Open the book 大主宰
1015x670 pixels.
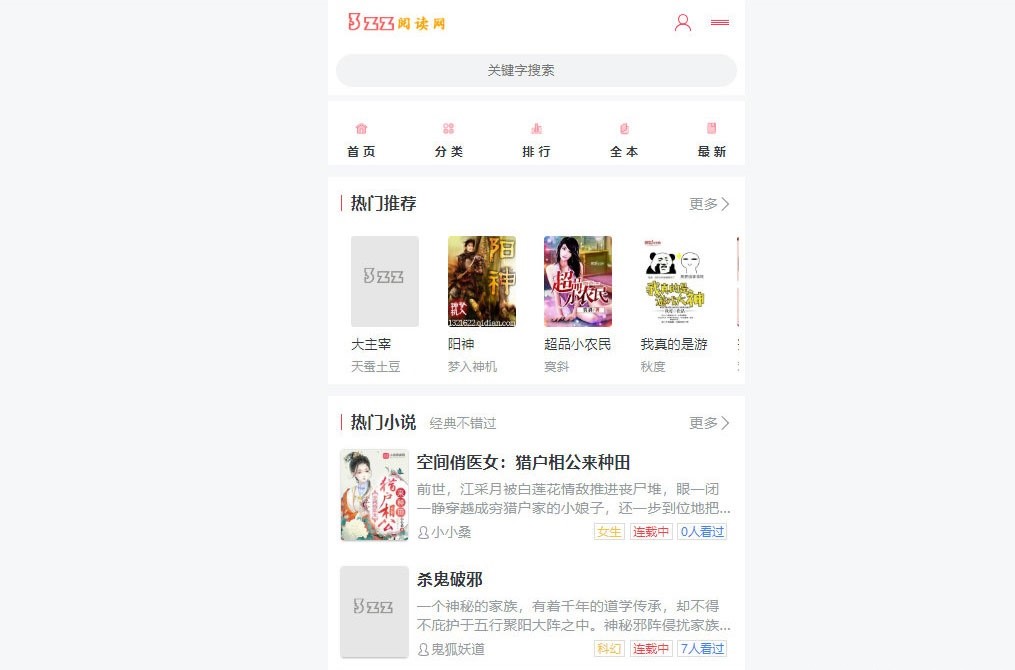pyautogui.click(x=385, y=282)
